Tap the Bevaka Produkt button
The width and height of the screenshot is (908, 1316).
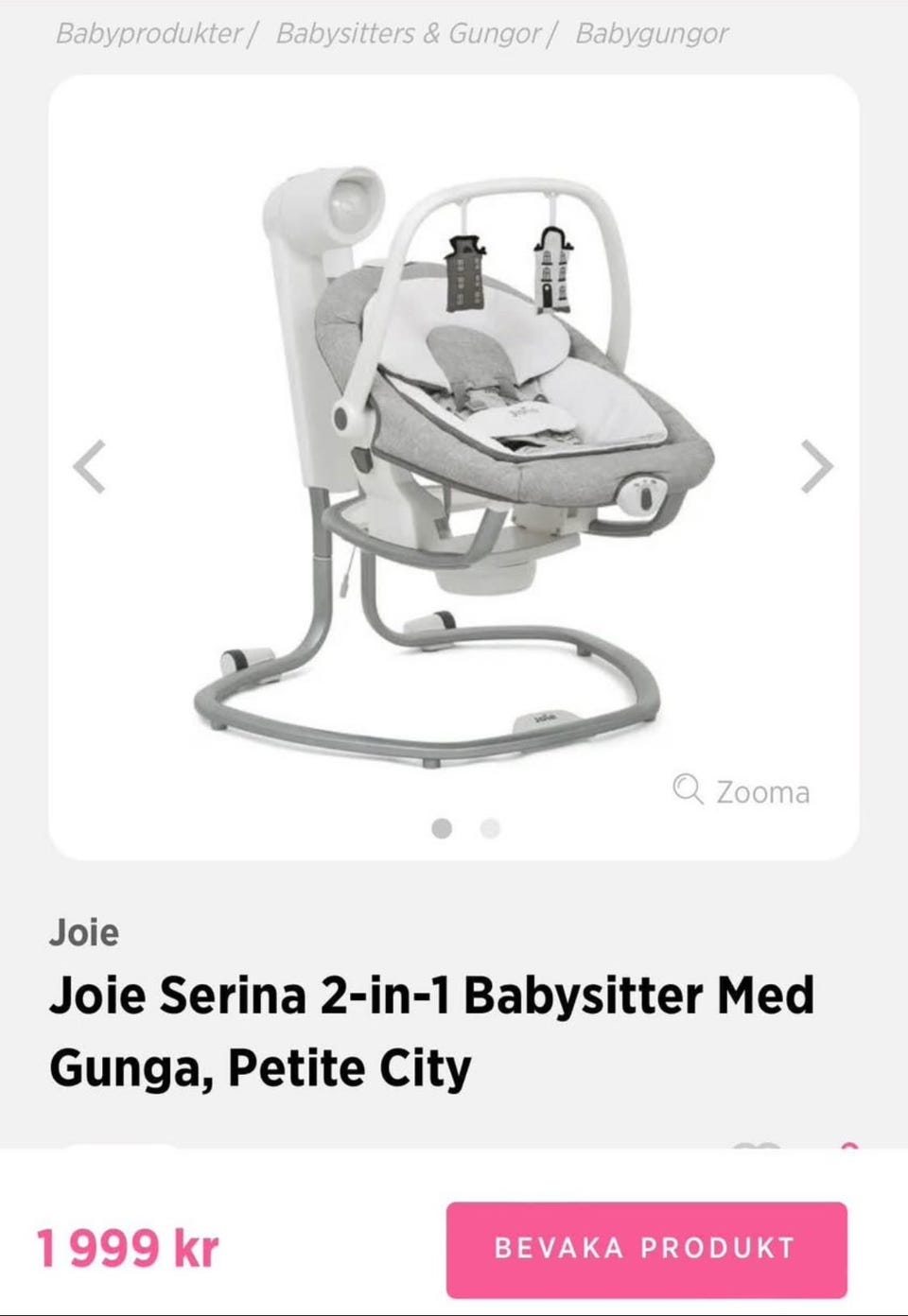click(646, 1249)
